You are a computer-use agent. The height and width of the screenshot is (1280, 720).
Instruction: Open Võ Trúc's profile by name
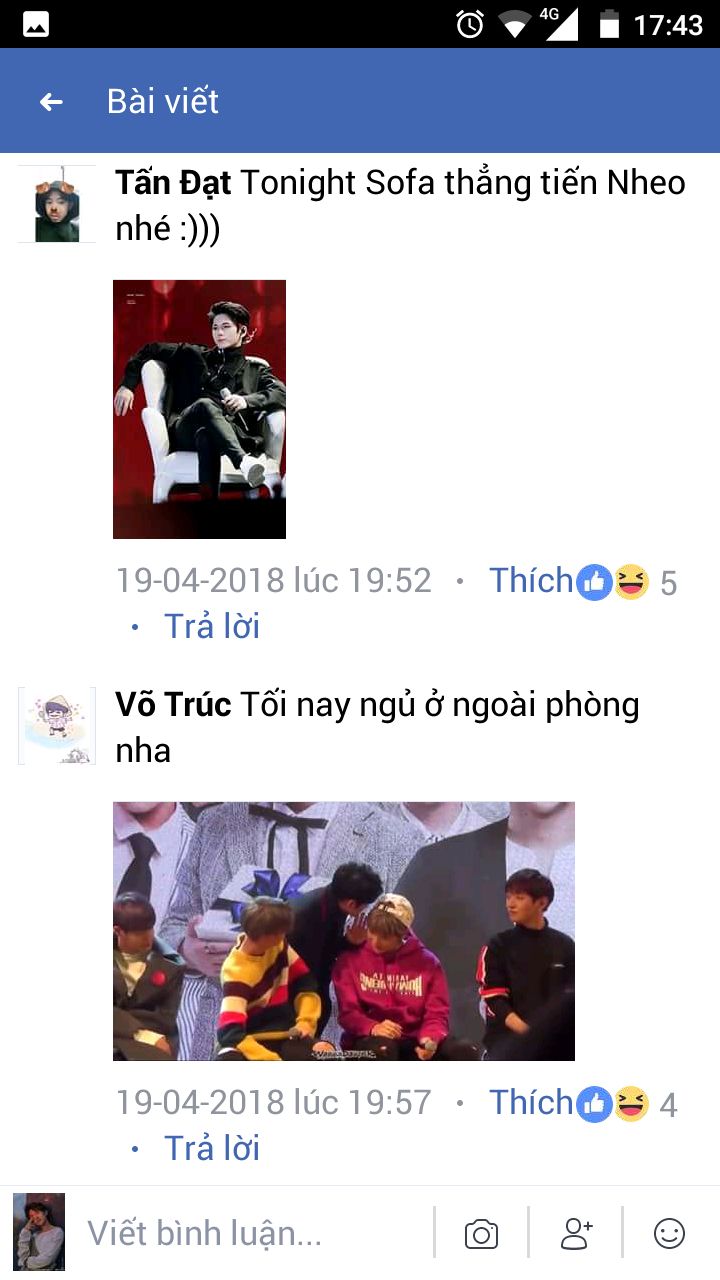pos(173,705)
